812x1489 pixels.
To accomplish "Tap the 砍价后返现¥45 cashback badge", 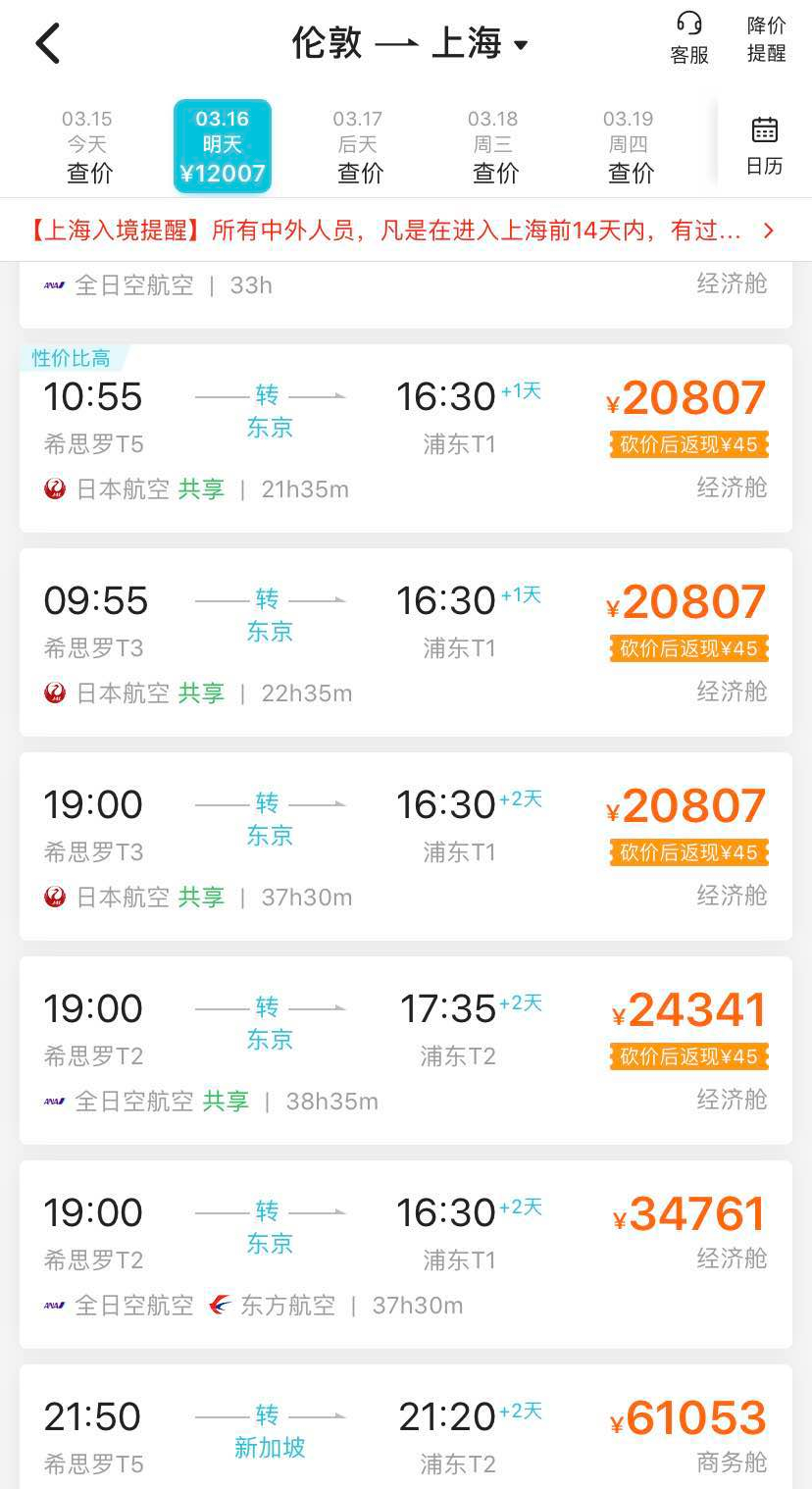I will (x=688, y=444).
